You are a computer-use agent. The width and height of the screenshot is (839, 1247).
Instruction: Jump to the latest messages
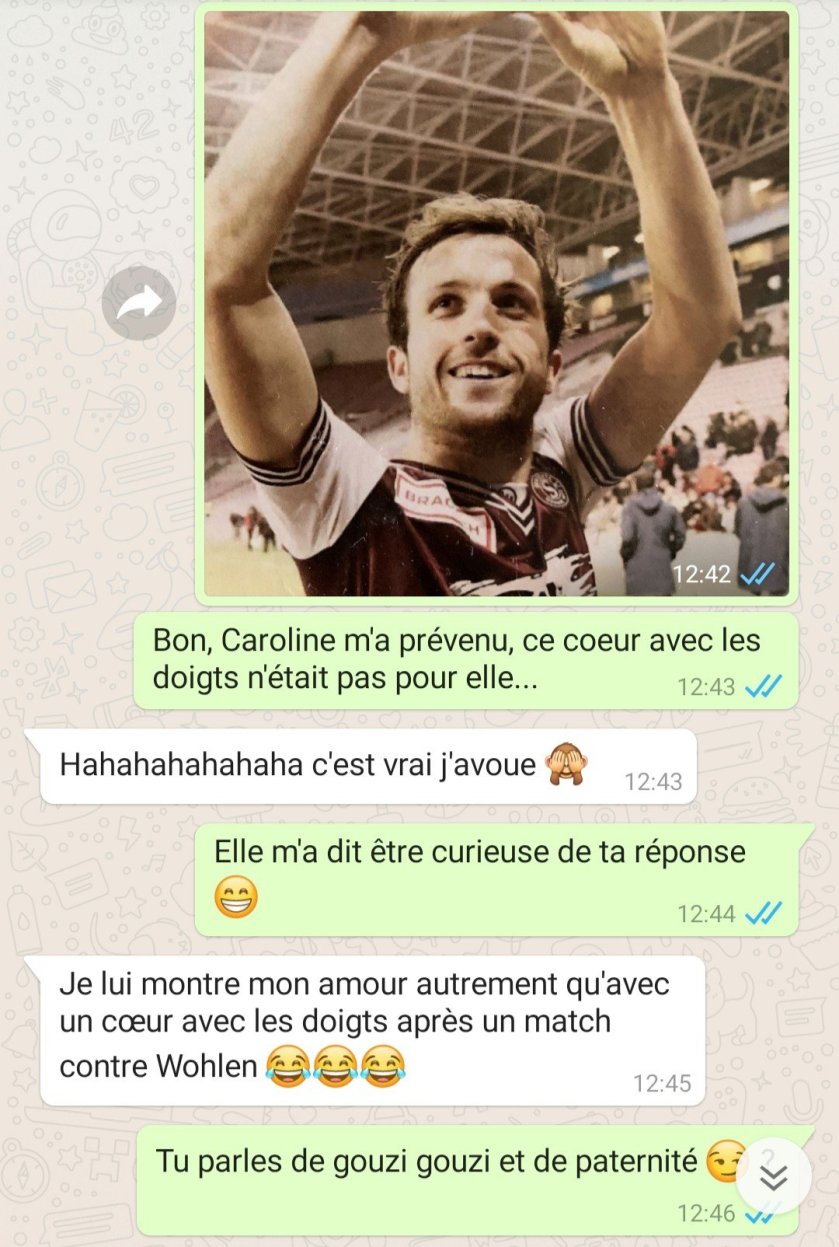[773, 1177]
